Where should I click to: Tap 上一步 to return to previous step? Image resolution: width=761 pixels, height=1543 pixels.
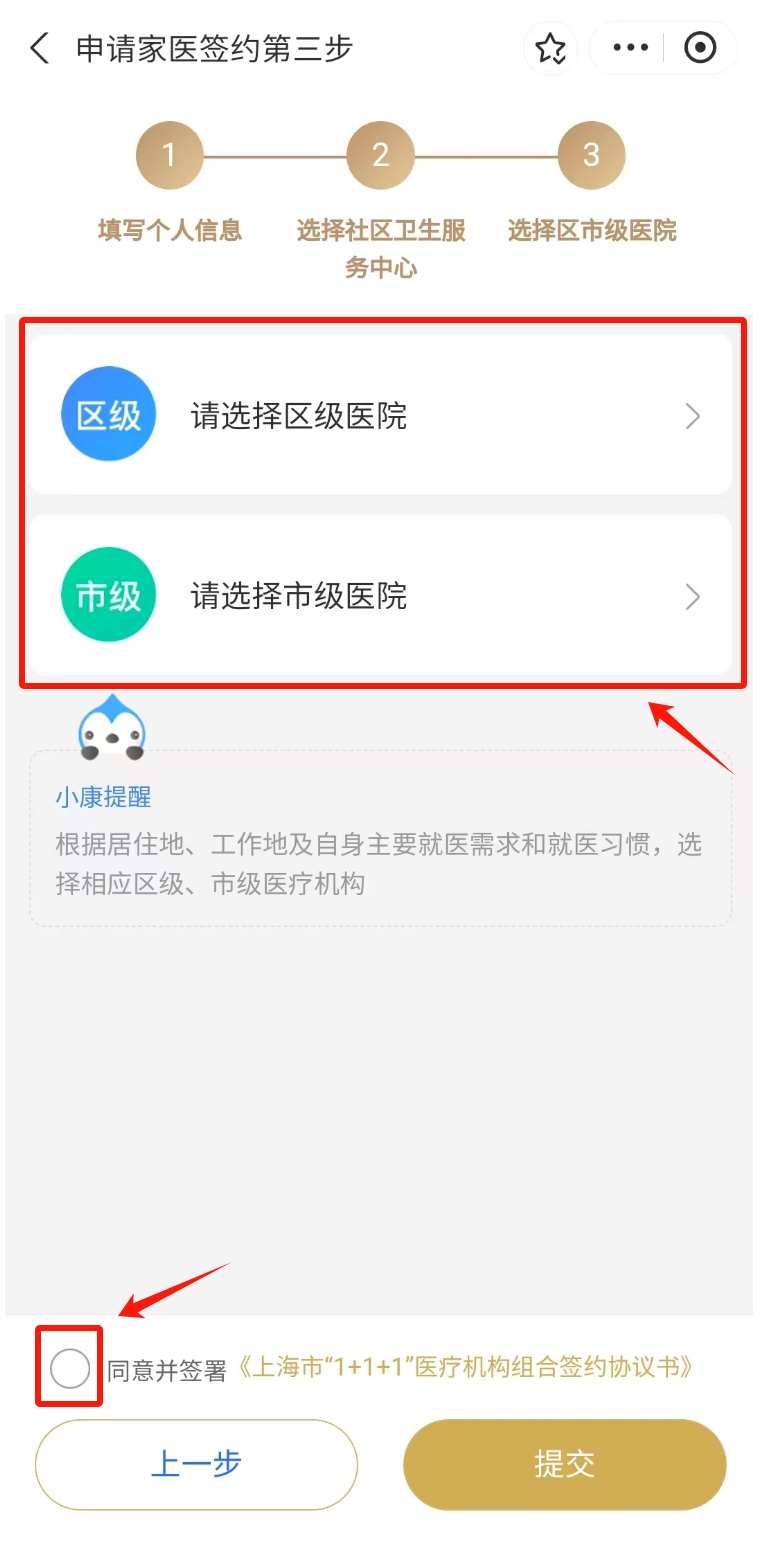pyautogui.click(x=196, y=1464)
